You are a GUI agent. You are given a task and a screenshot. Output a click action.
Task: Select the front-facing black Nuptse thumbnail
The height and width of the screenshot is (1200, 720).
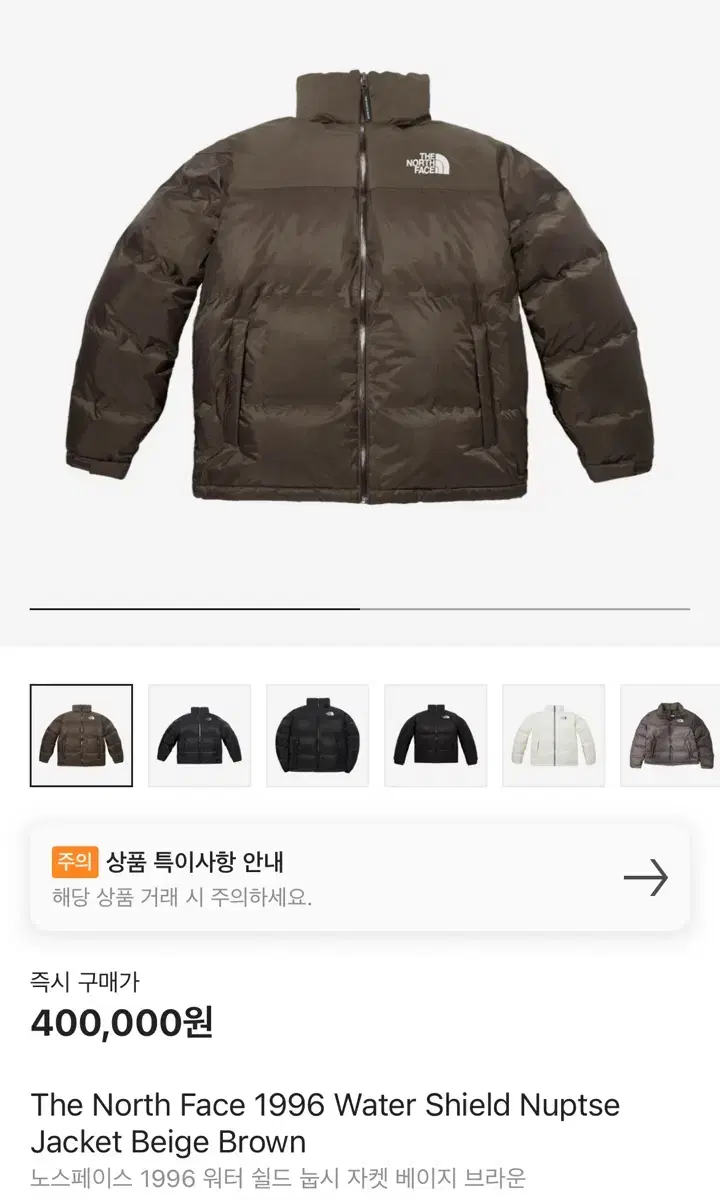317,734
